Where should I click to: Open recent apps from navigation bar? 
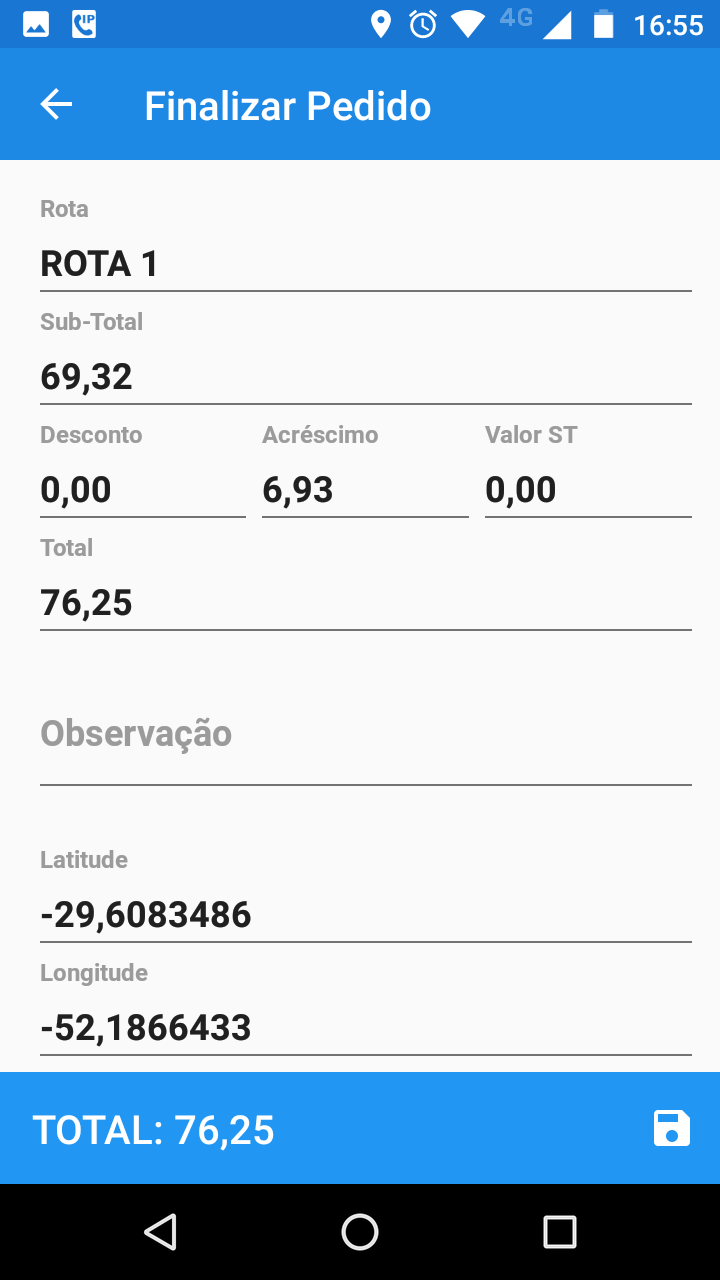coord(559,1232)
